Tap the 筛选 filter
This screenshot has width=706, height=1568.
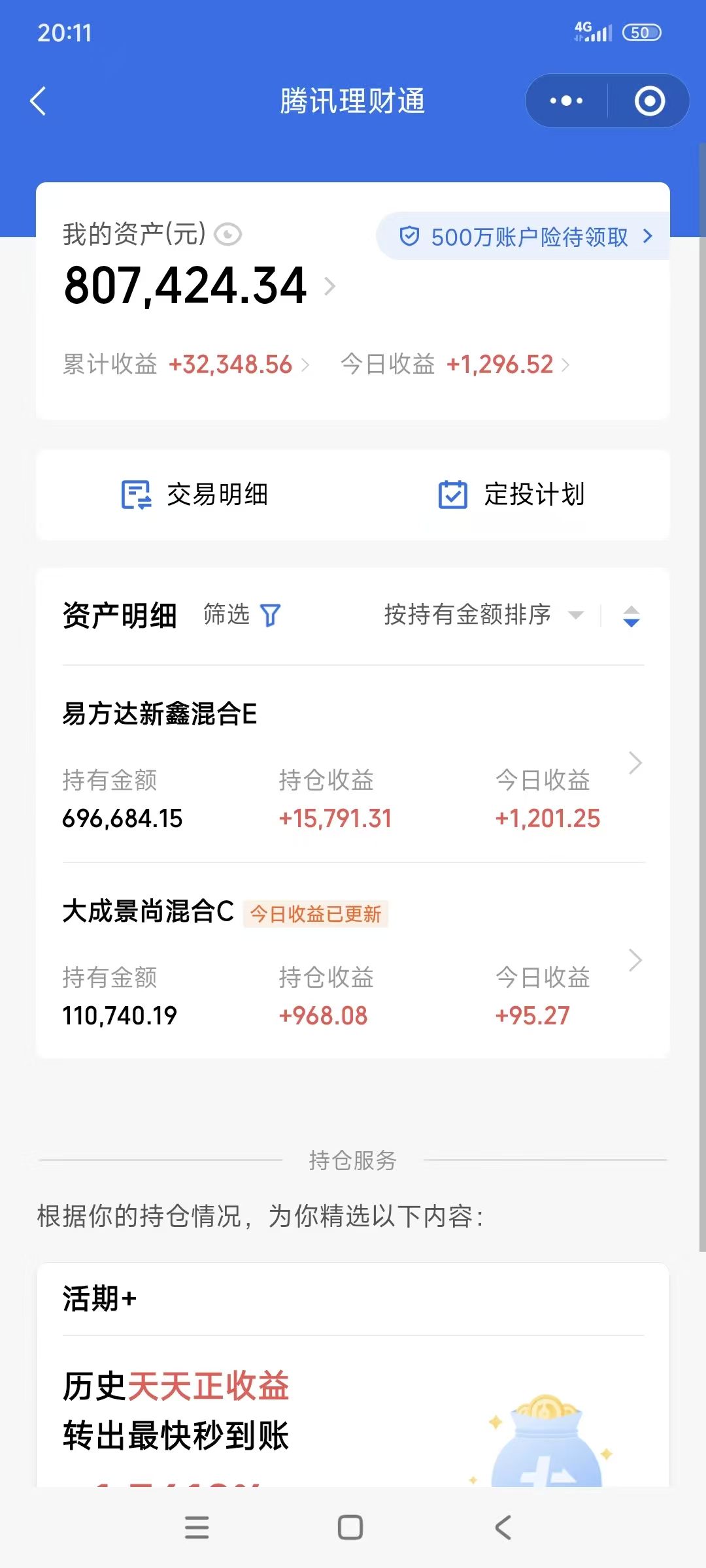tap(242, 615)
